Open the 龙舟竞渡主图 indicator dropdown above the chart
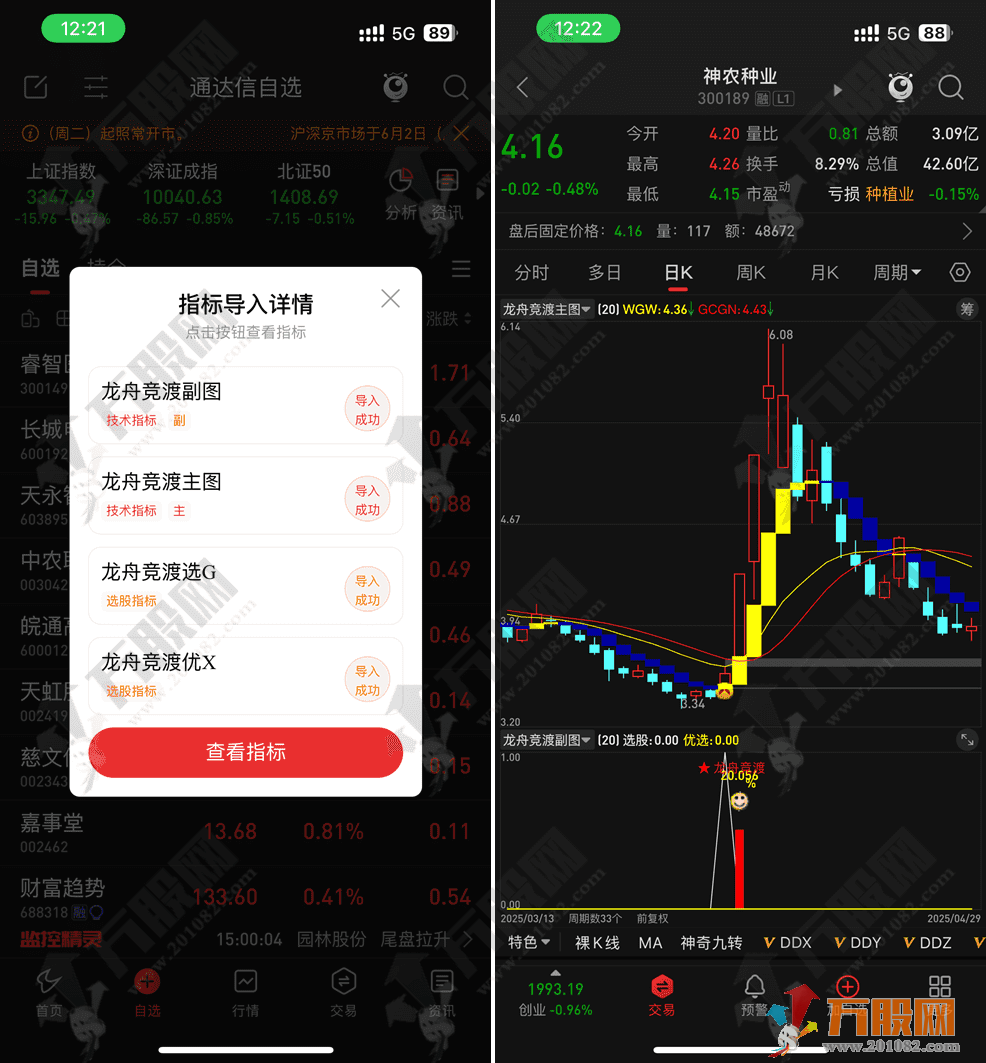Image resolution: width=986 pixels, height=1063 pixels. click(x=546, y=309)
